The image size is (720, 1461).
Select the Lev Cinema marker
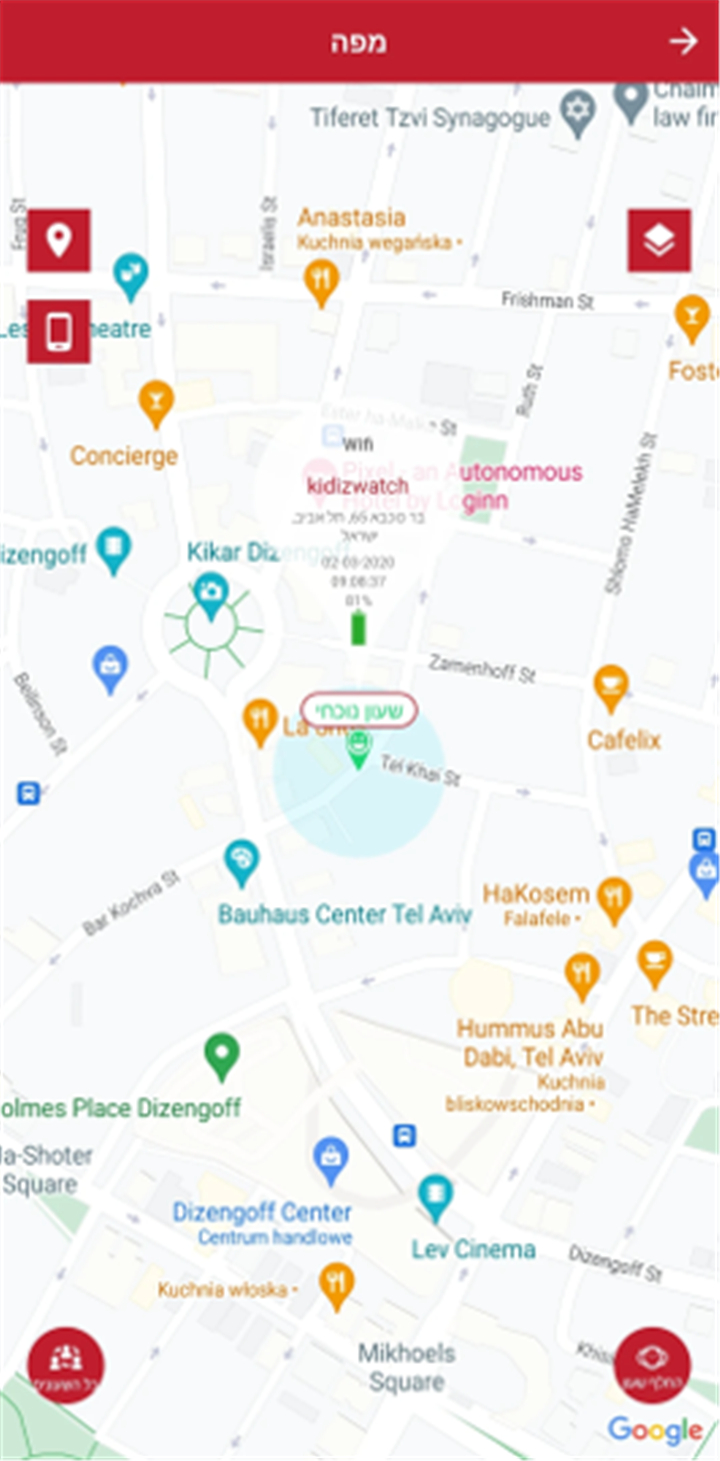point(435,1198)
